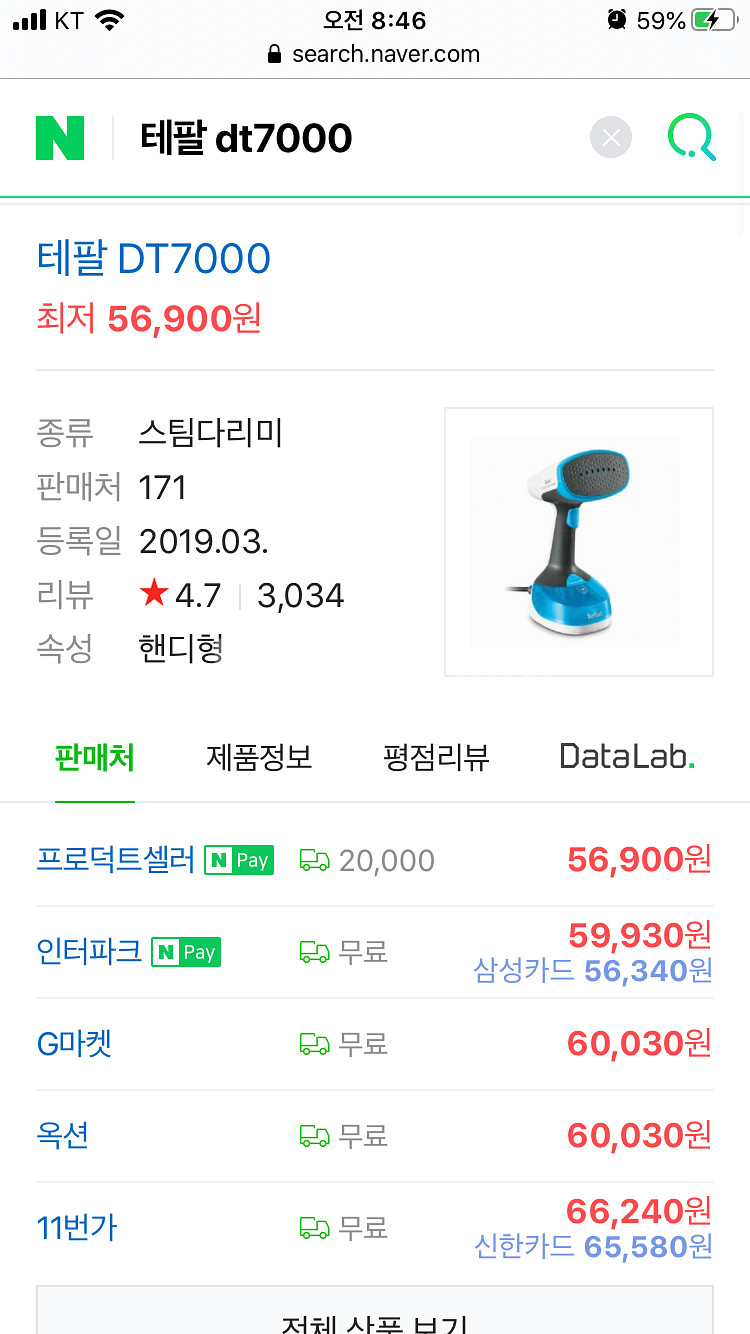Open the 11번가 seller offer
Image resolution: width=750 pixels, height=1334 pixels.
point(77,1228)
